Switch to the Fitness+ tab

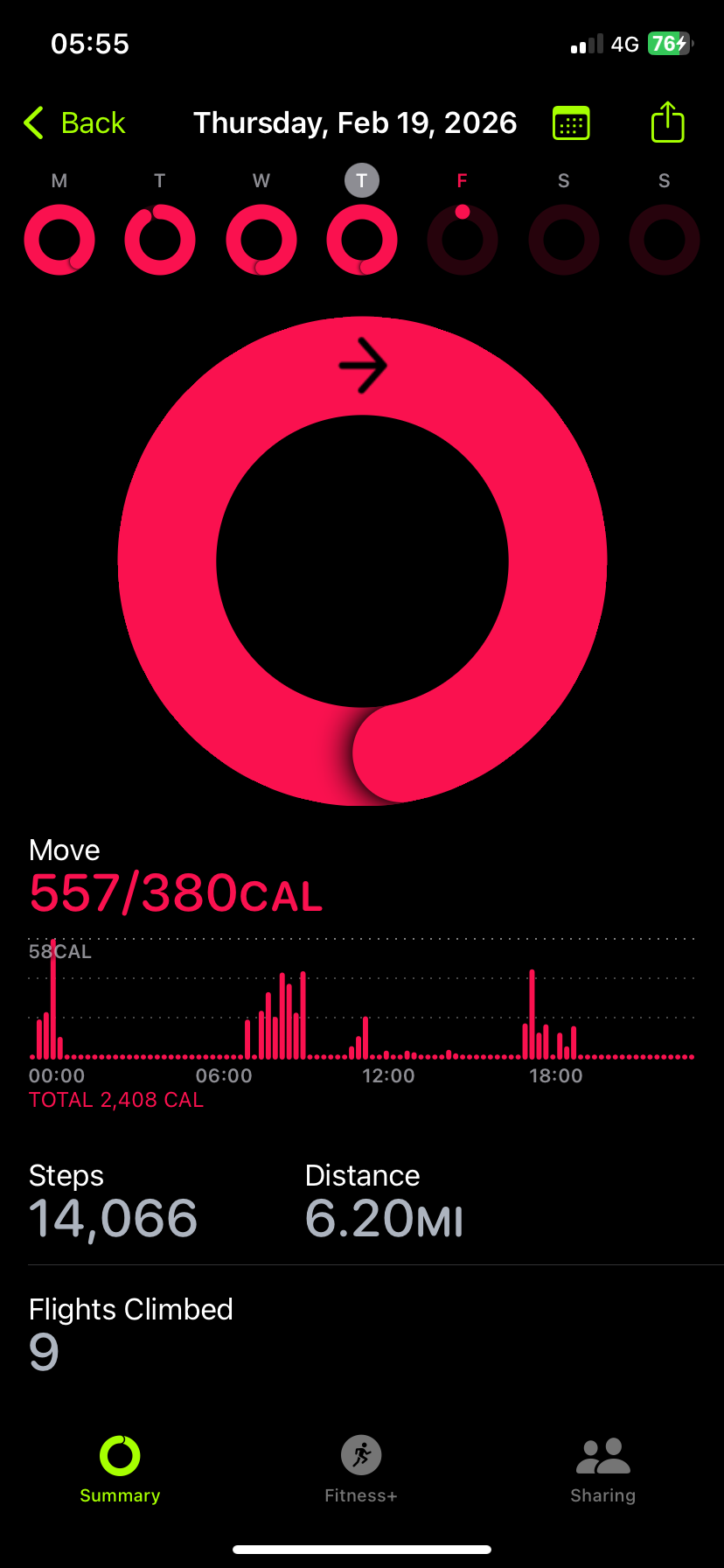coord(361,1470)
